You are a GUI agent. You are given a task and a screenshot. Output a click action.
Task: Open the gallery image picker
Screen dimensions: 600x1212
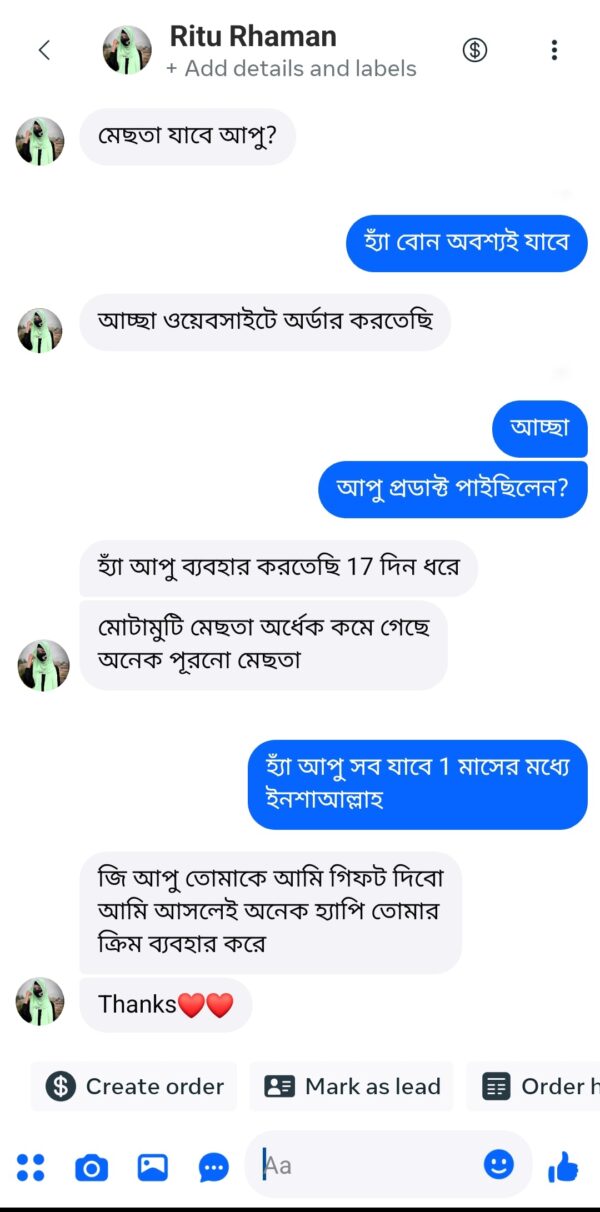click(x=152, y=1166)
